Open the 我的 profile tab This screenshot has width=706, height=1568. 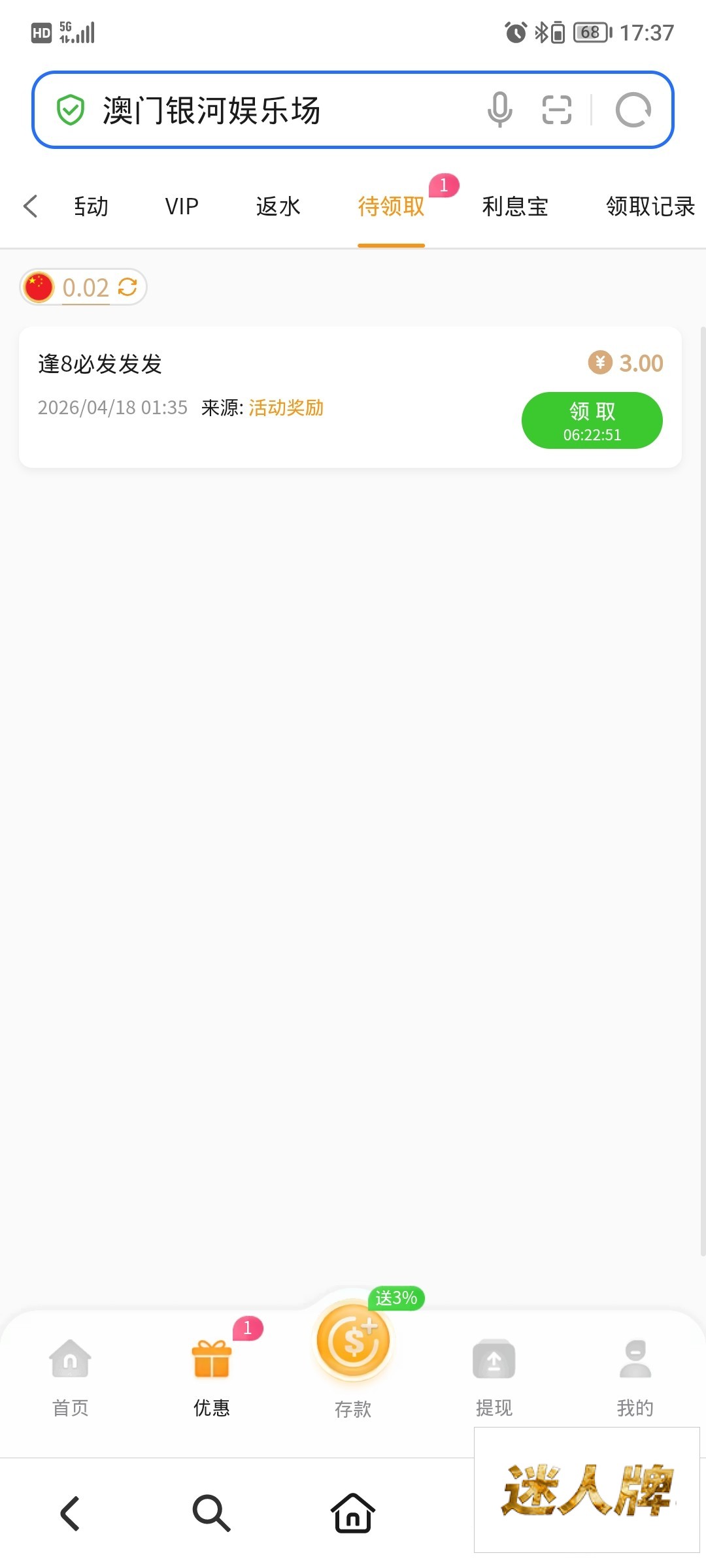pyautogui.click(x=635, y=1376)
